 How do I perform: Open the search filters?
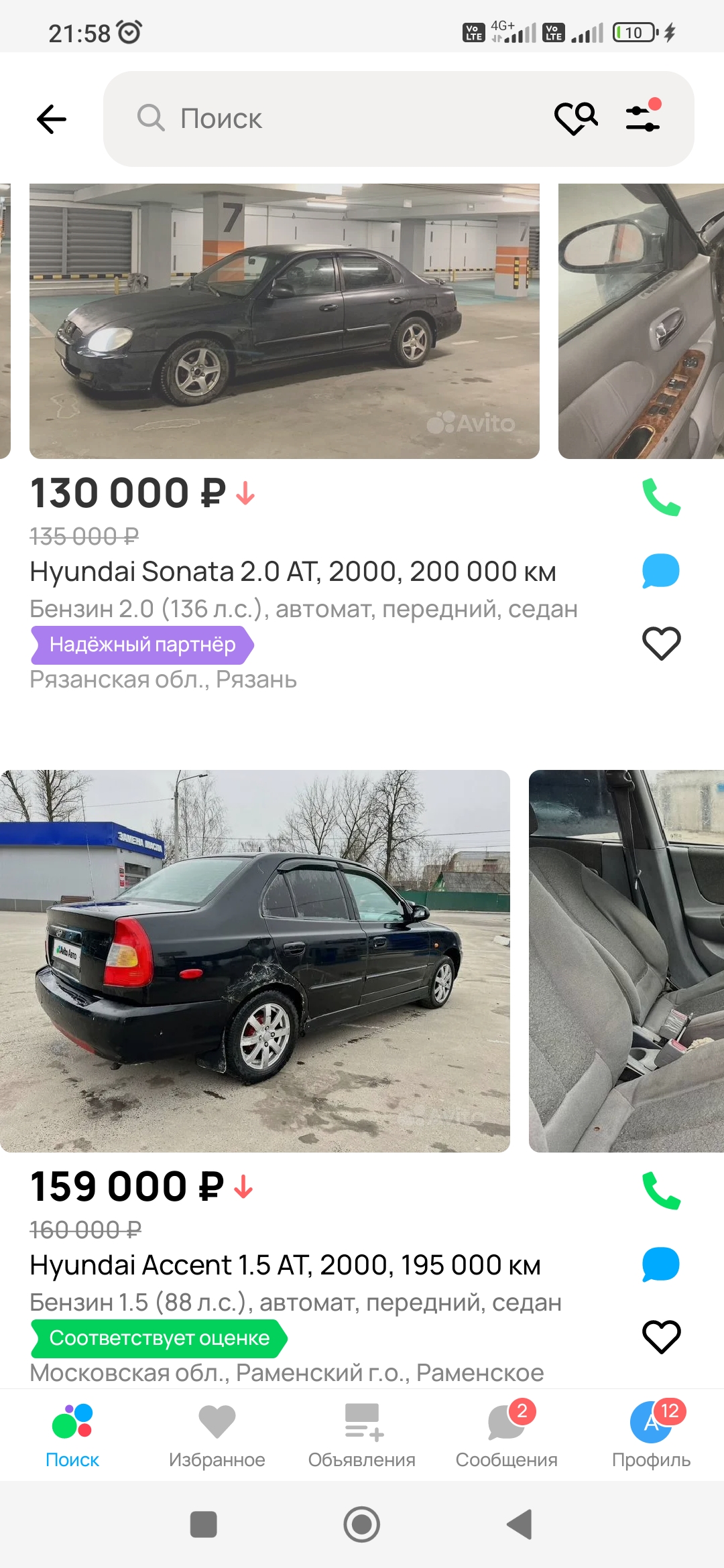coord(644,115)
